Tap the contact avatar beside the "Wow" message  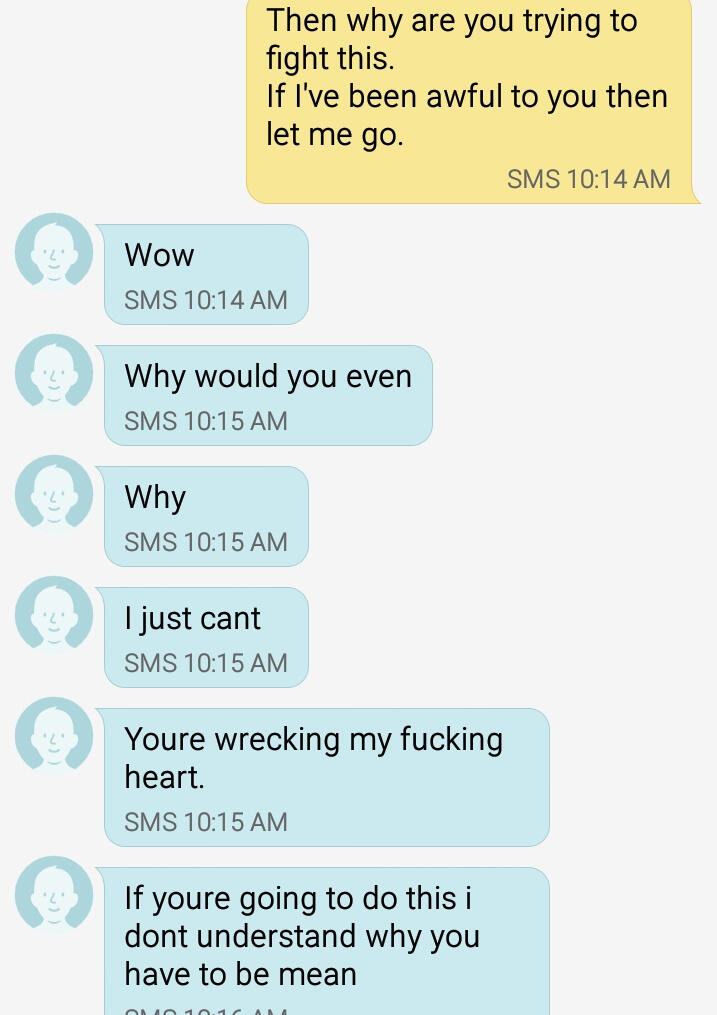pyautogui.click(x=54, y=252)
